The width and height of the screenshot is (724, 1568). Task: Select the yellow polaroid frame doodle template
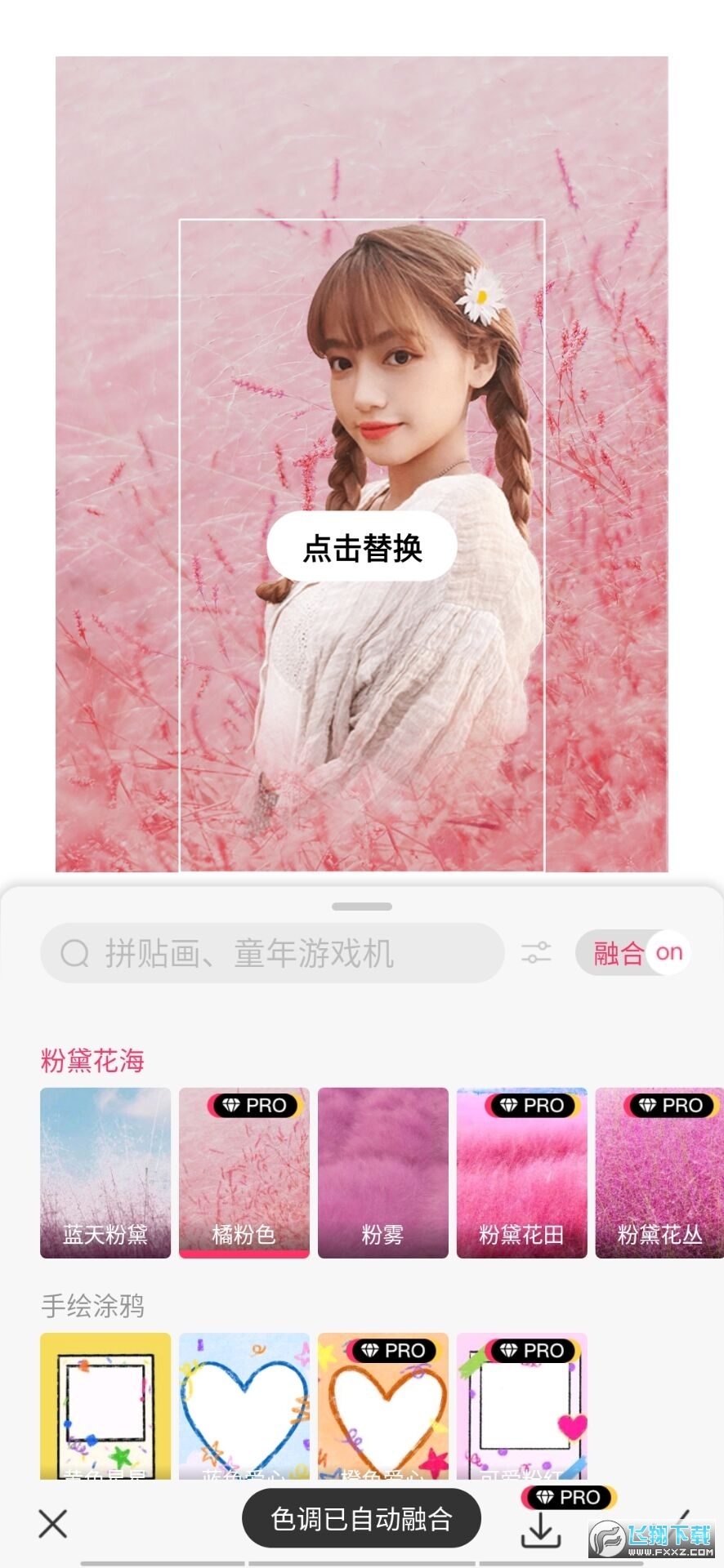click(x=105, y=1405)
